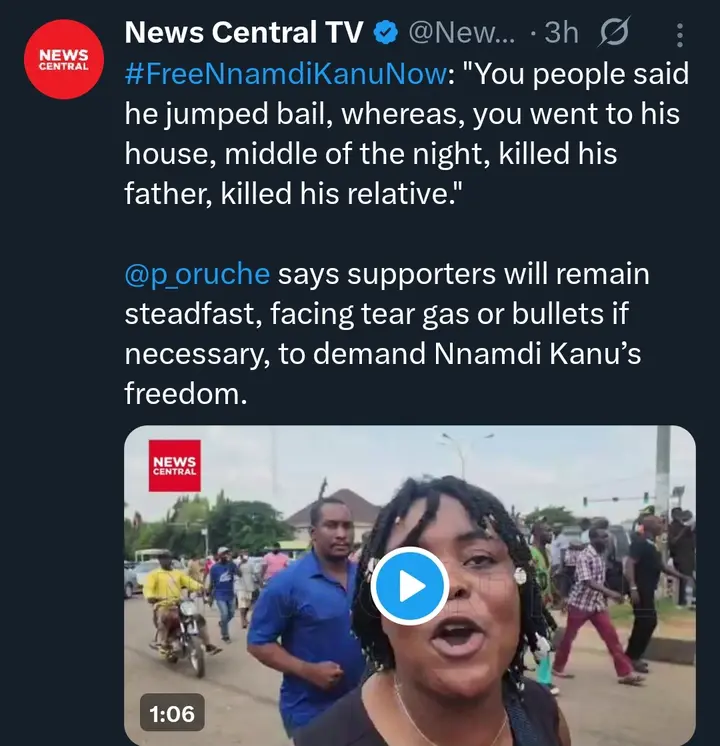Open the tweet's overflow menu
720x746 pixels.
coord(680,33)
